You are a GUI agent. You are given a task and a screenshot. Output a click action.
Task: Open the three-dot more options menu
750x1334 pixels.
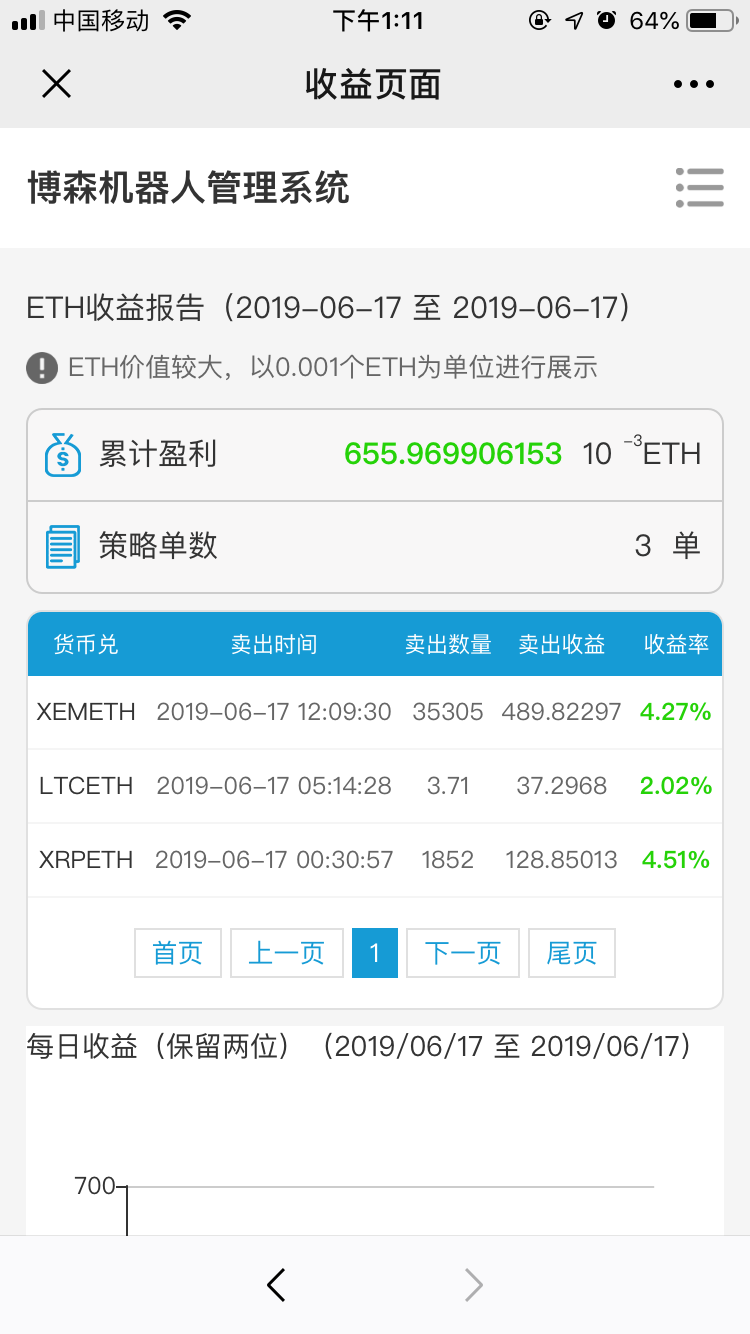[x=694, y=85]
